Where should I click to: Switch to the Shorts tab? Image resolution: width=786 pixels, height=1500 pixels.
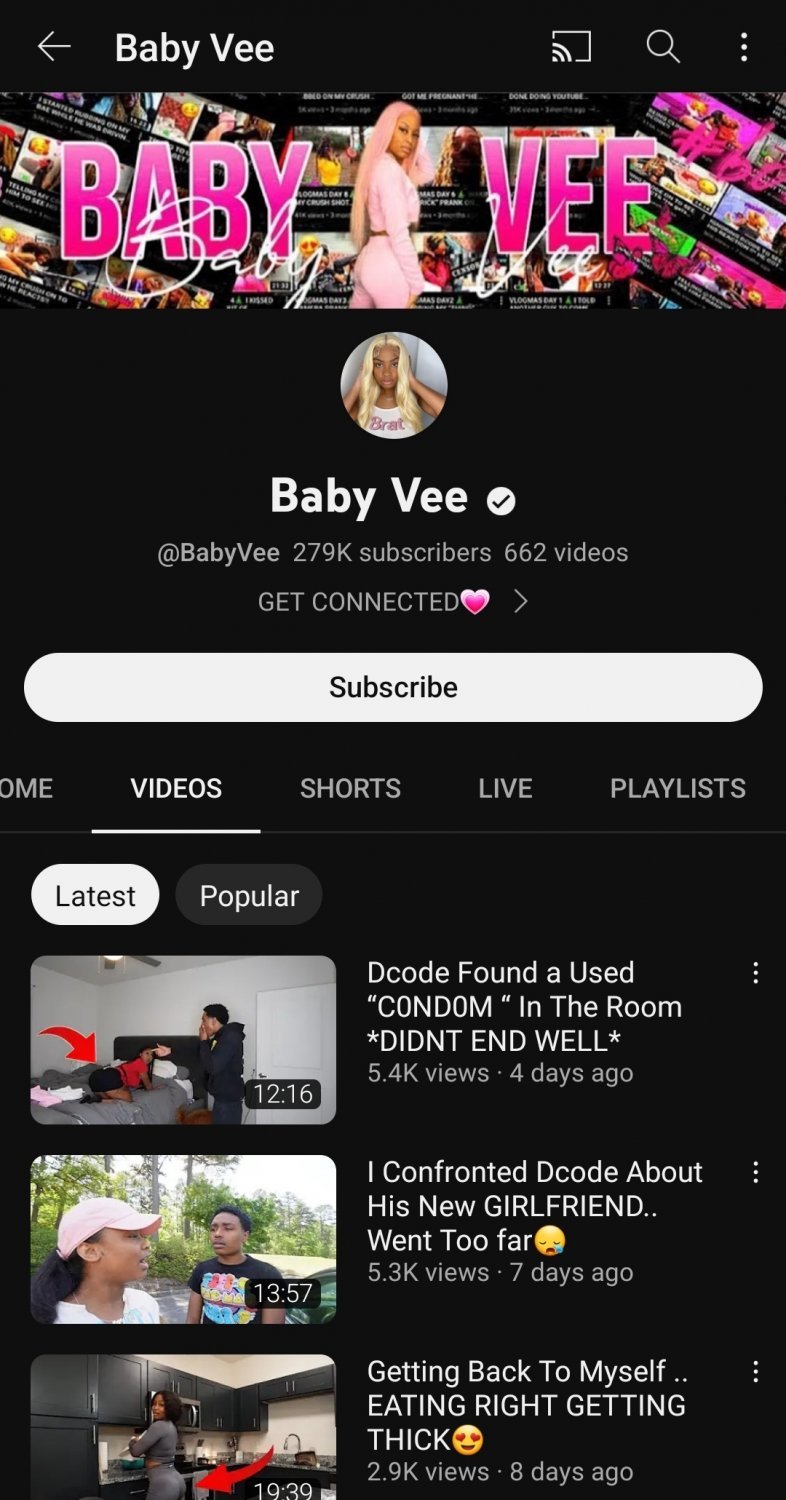[x=350, y=788]
